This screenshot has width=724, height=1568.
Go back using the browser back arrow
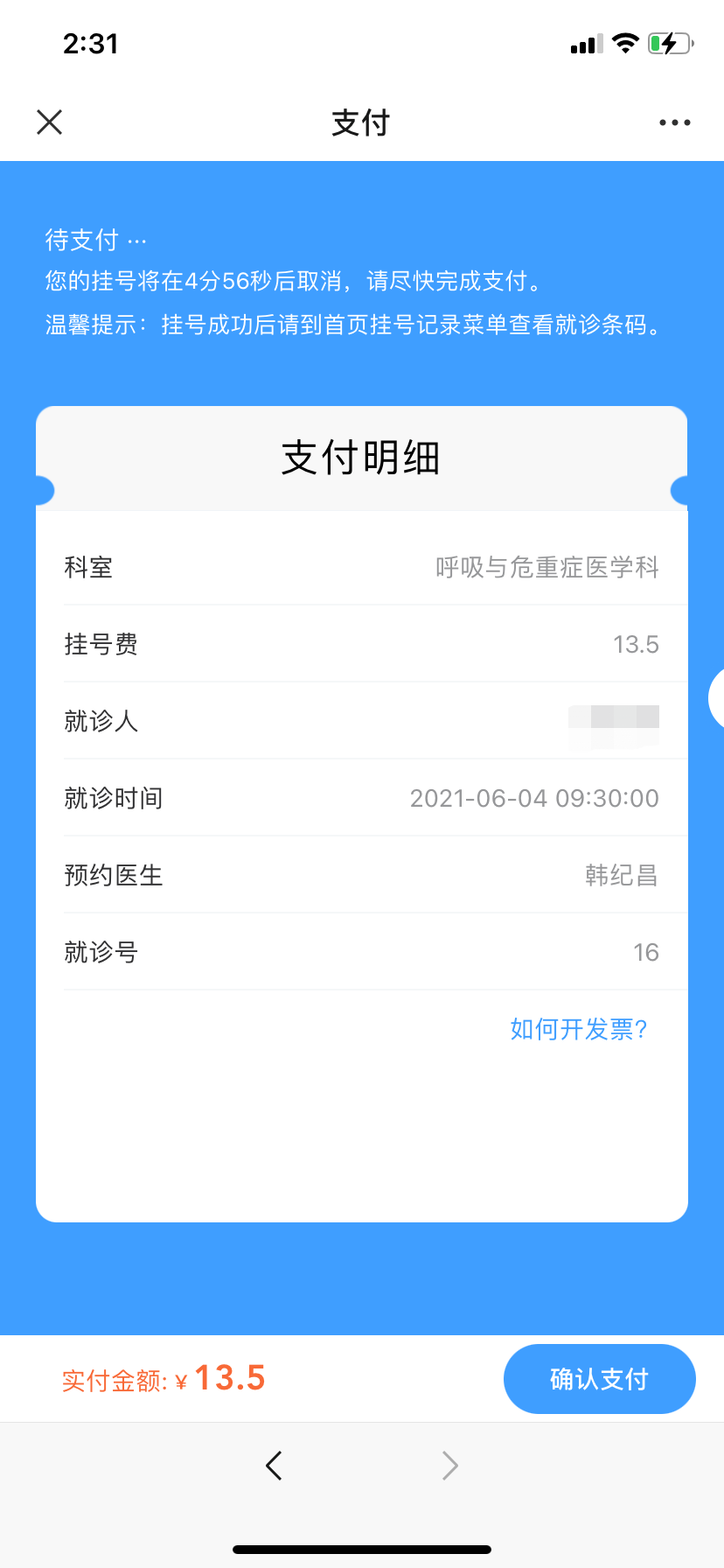pyautogui.click(x=274, y=1465)
